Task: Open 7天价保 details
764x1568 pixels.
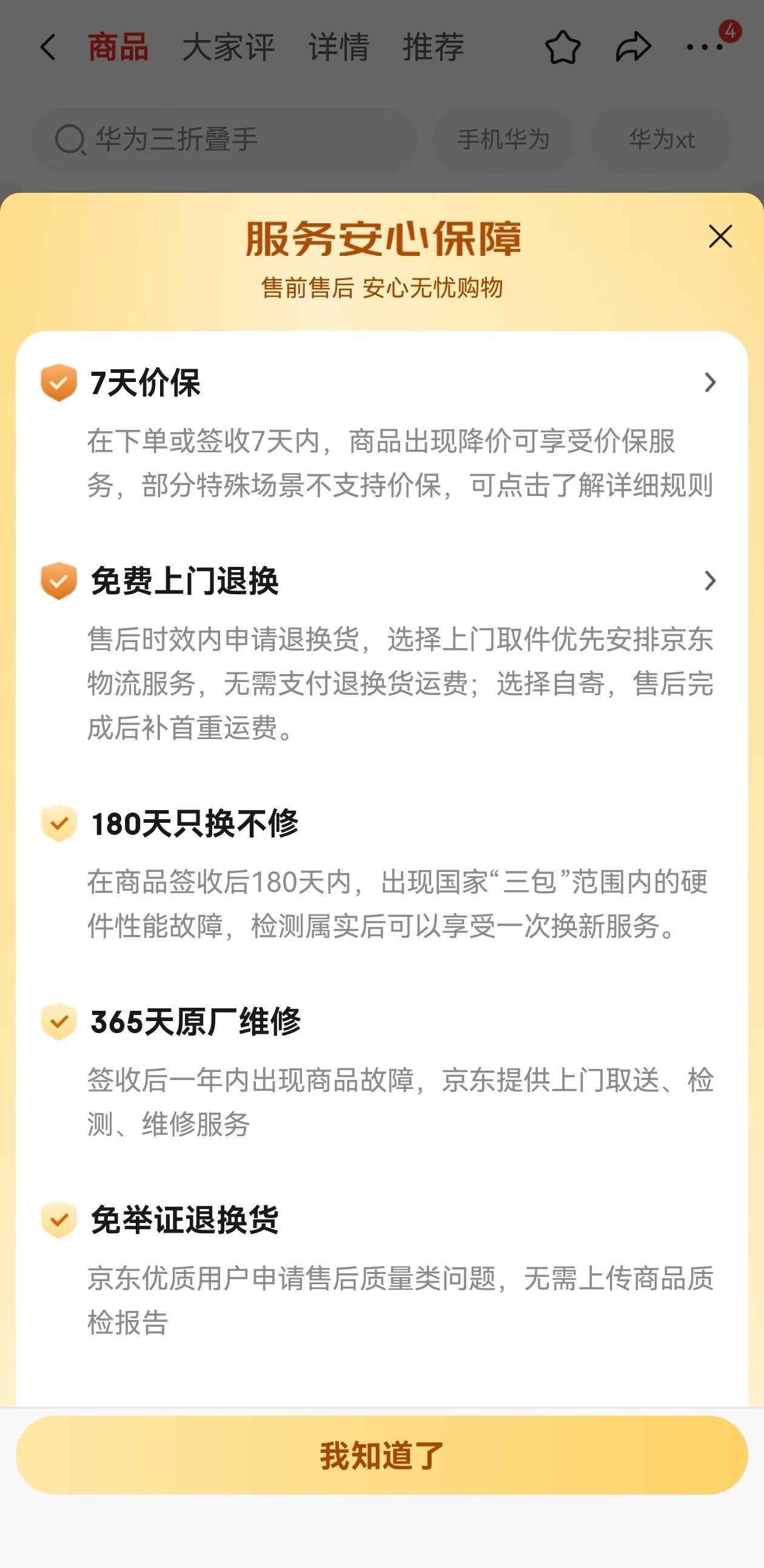Action: [x=709, y=382]
